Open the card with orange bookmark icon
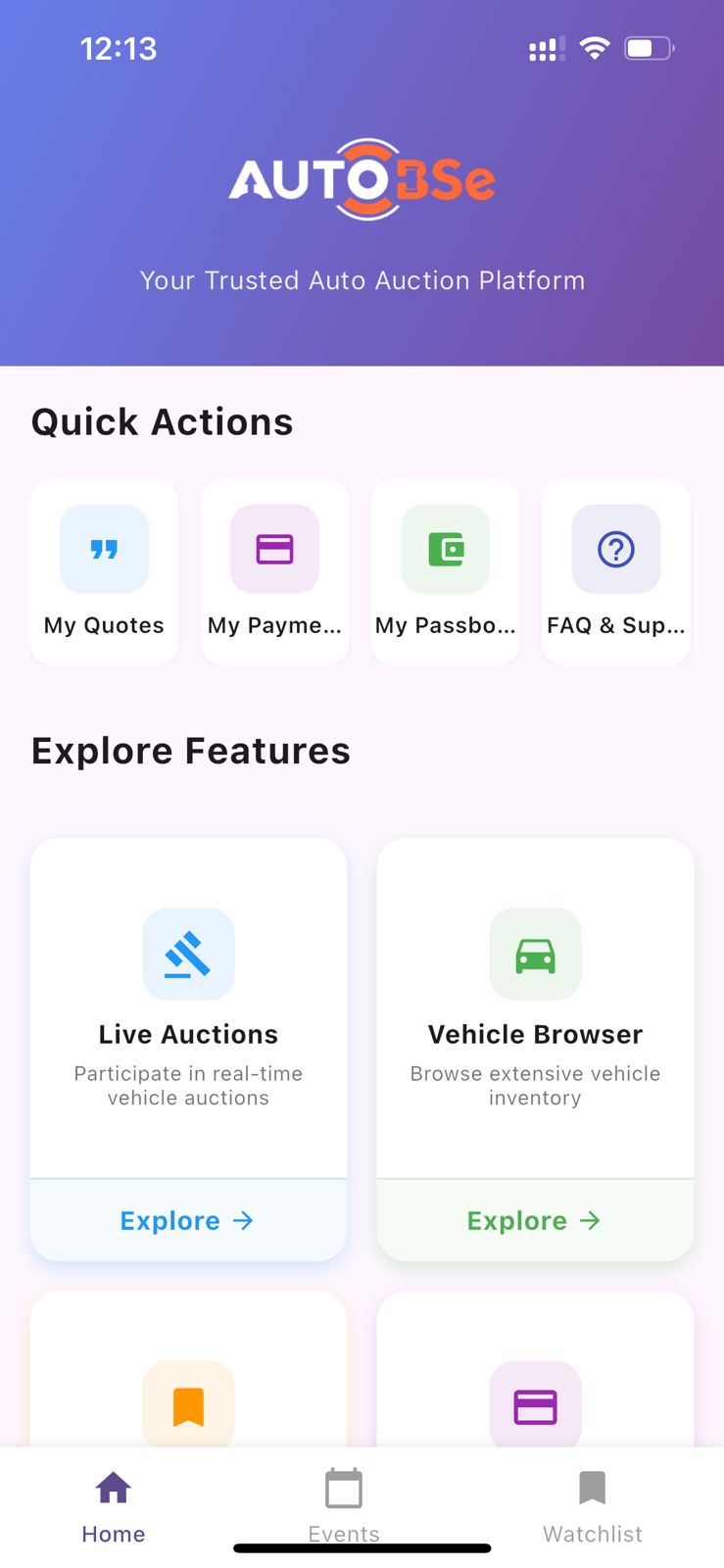 (x=188, y=1392)
